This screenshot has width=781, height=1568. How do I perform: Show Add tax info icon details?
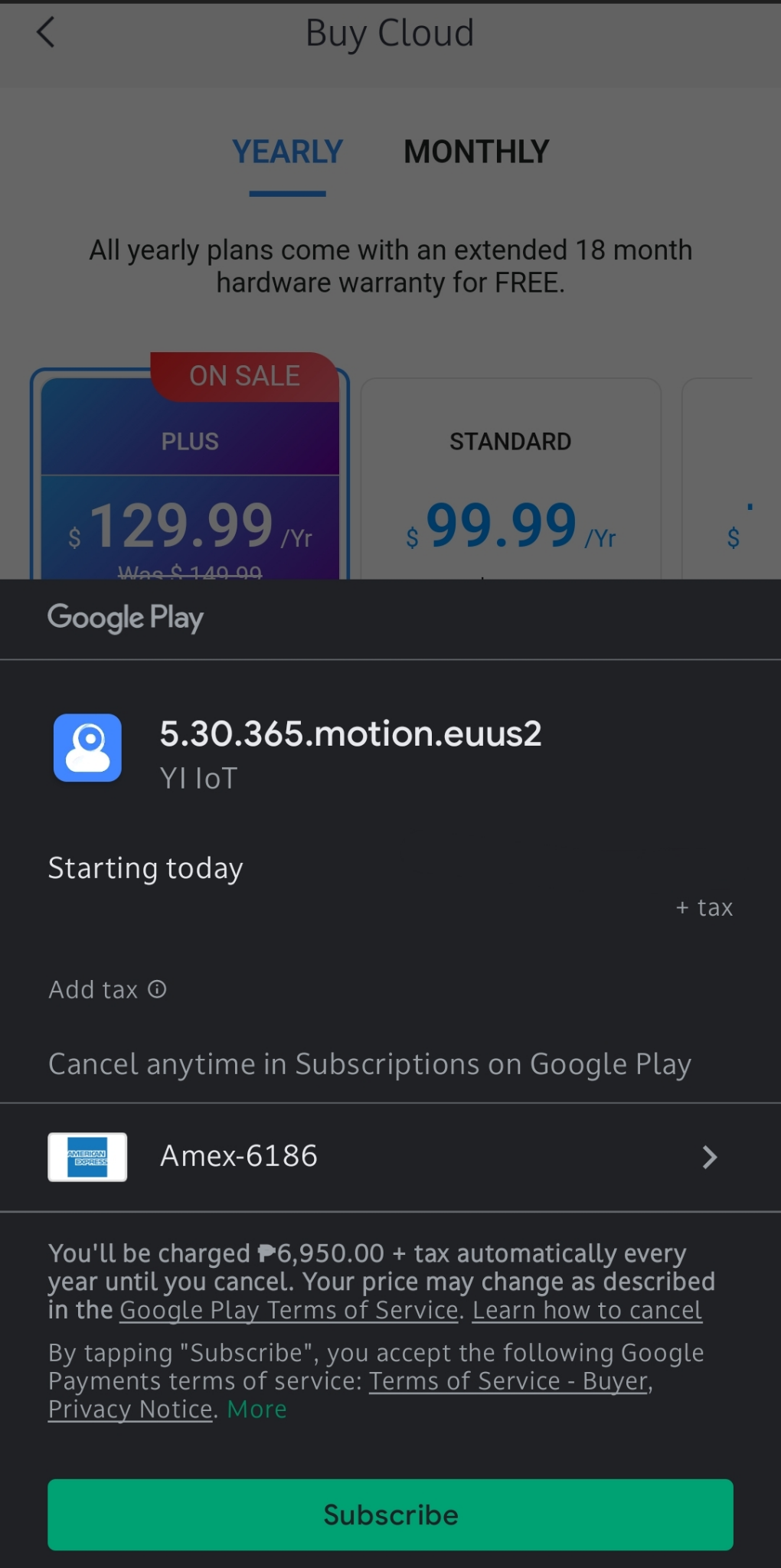(x=157, y=989)
